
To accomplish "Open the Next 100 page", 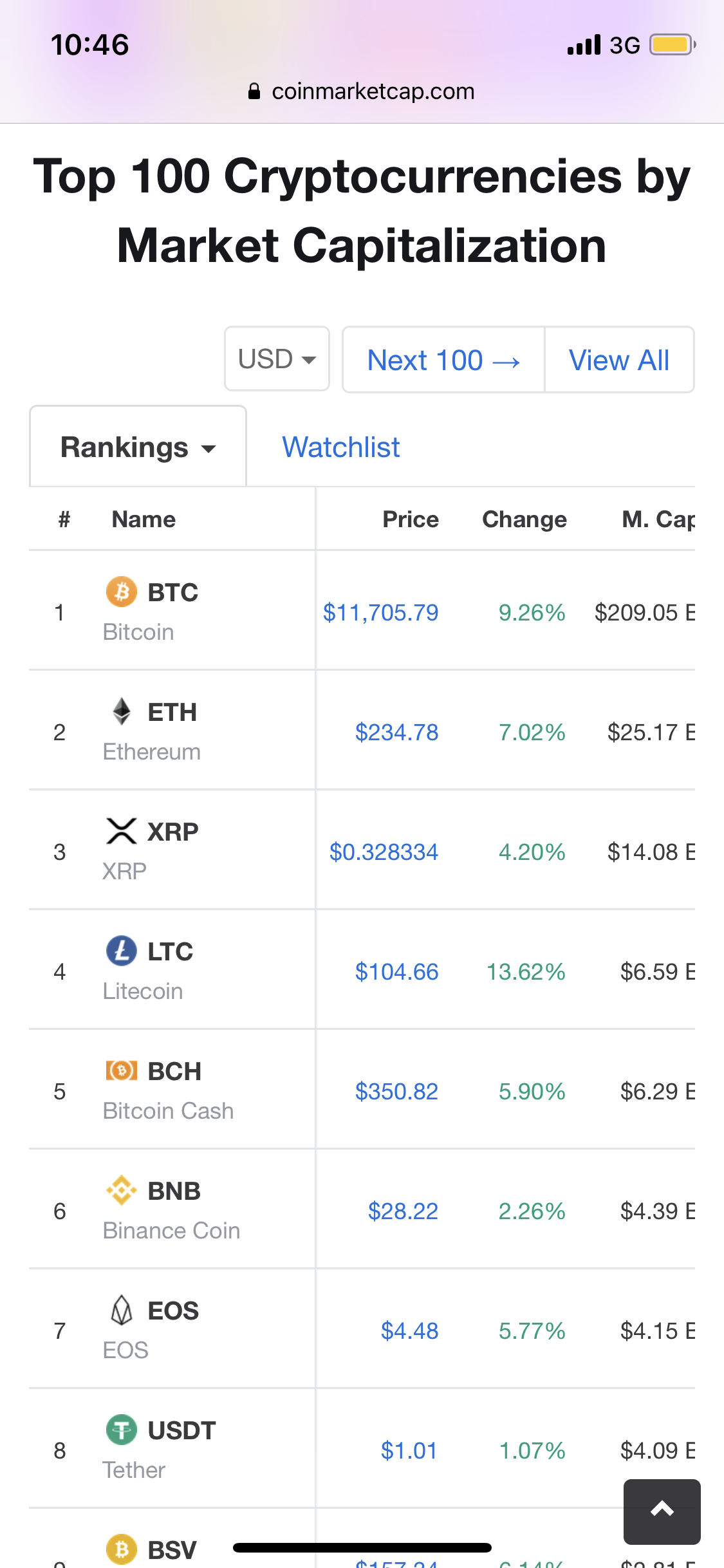I will tap(443, 359).
